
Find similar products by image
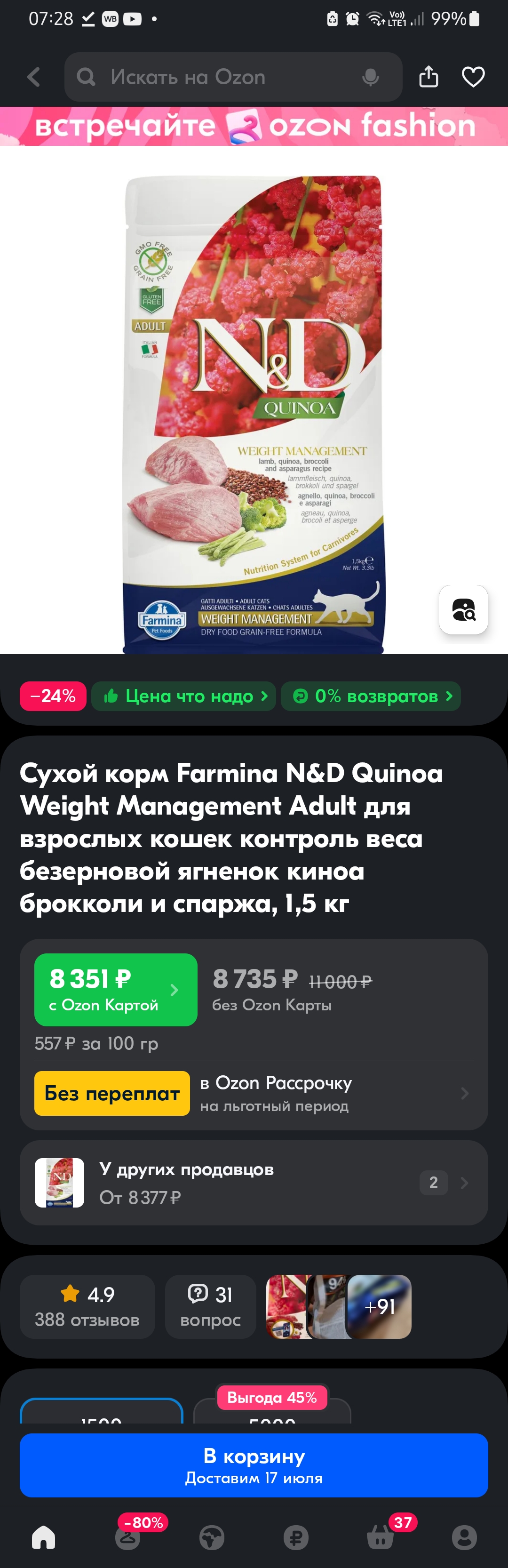pos(463,609)
